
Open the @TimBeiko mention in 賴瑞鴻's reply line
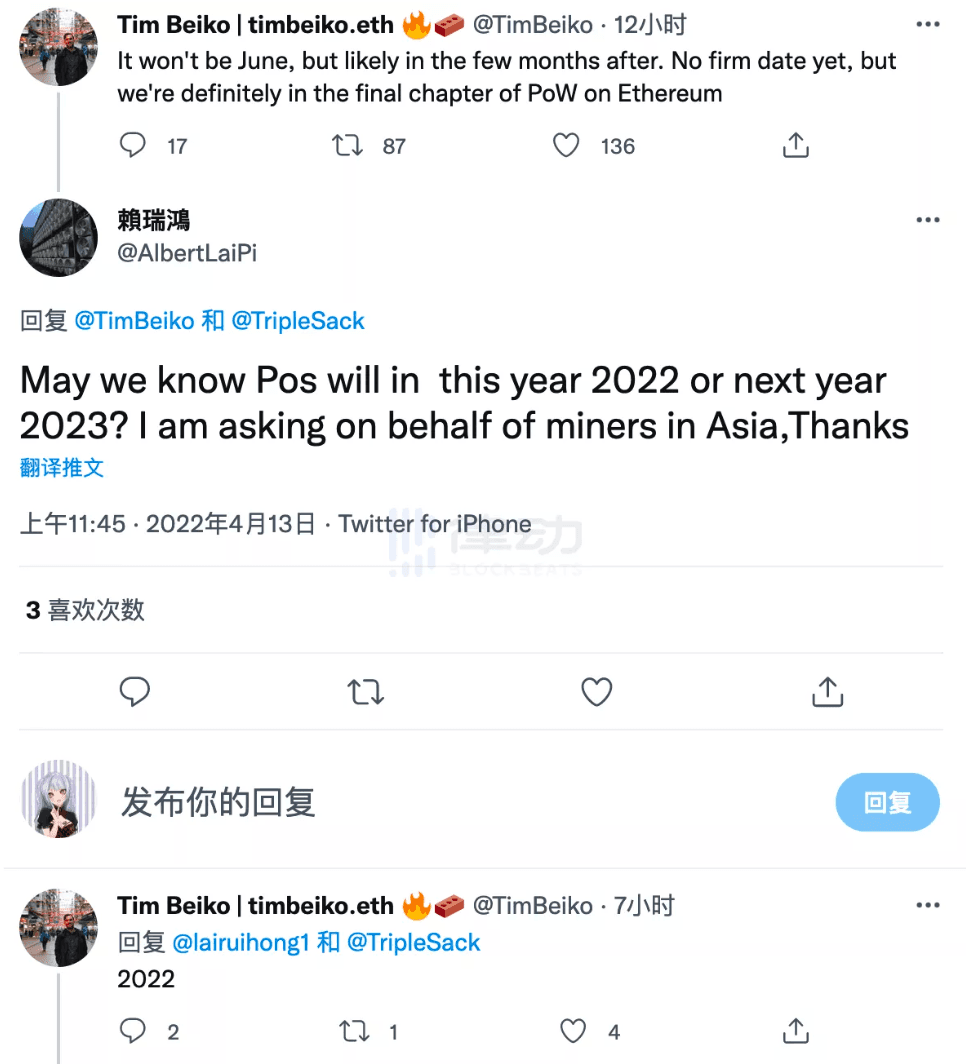[x=134, y=321]
